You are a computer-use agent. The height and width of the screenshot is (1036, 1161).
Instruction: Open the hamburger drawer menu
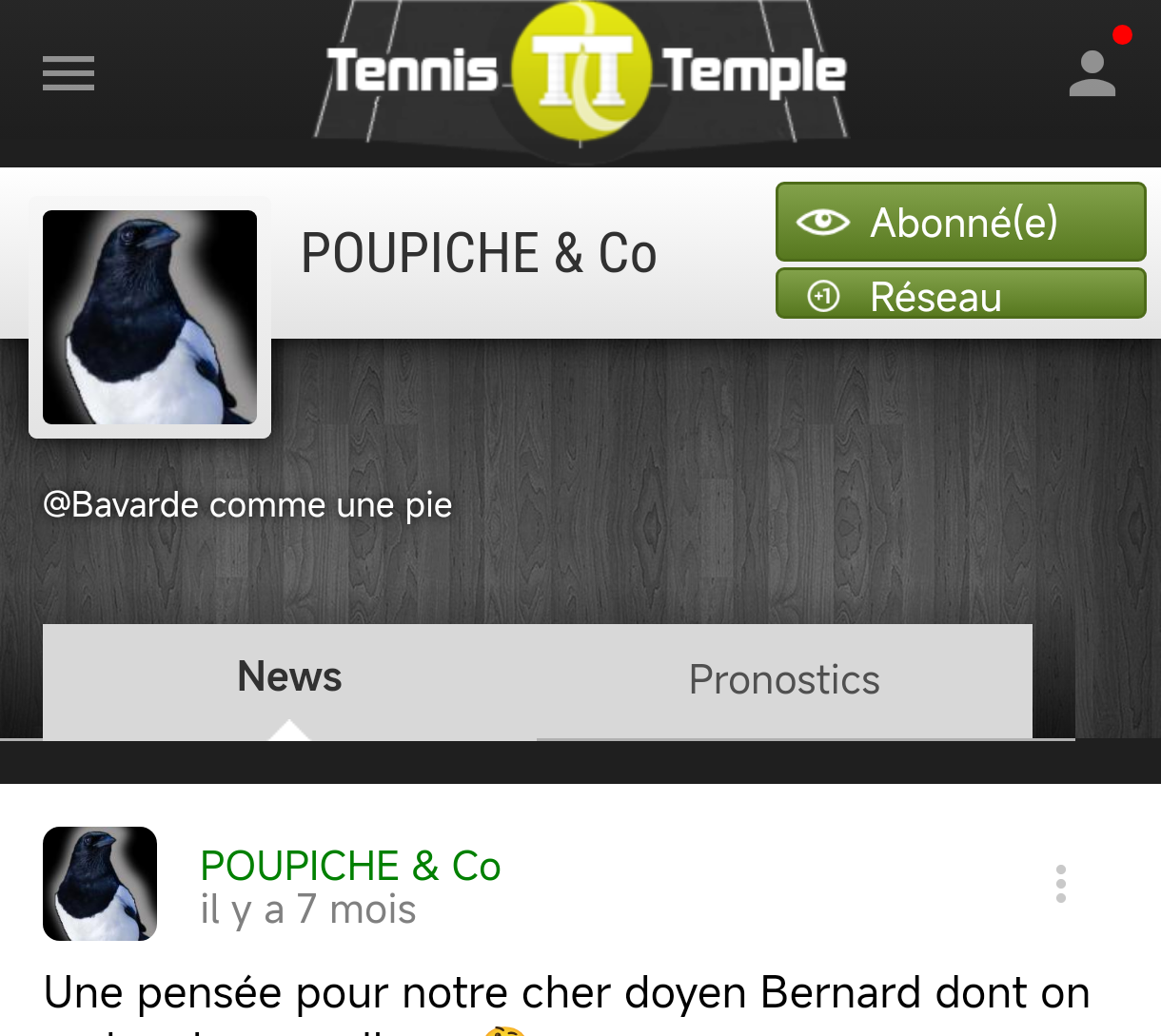[69, 73]
